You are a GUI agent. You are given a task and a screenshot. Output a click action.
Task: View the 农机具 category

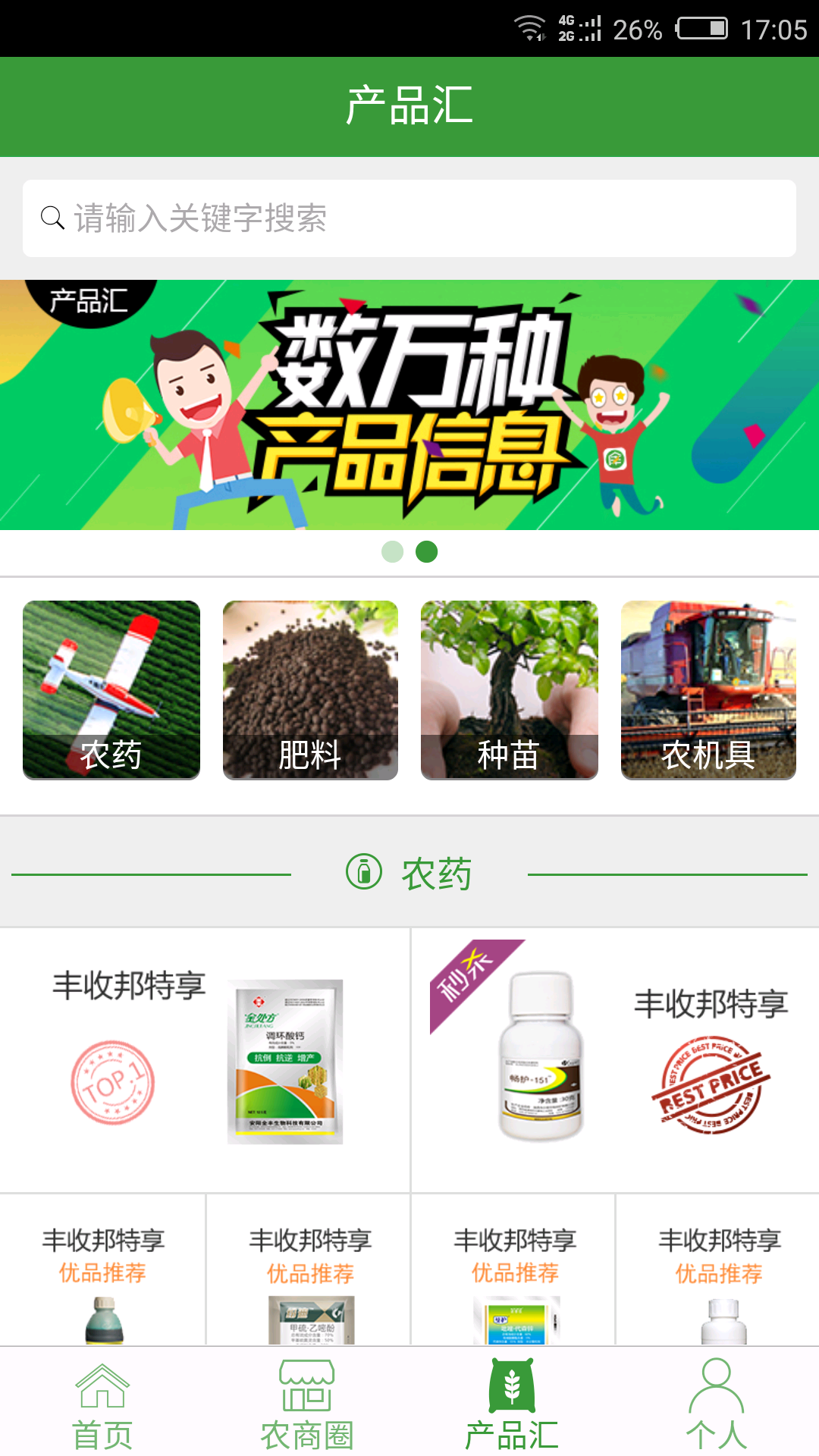click(x=708, y=689)
